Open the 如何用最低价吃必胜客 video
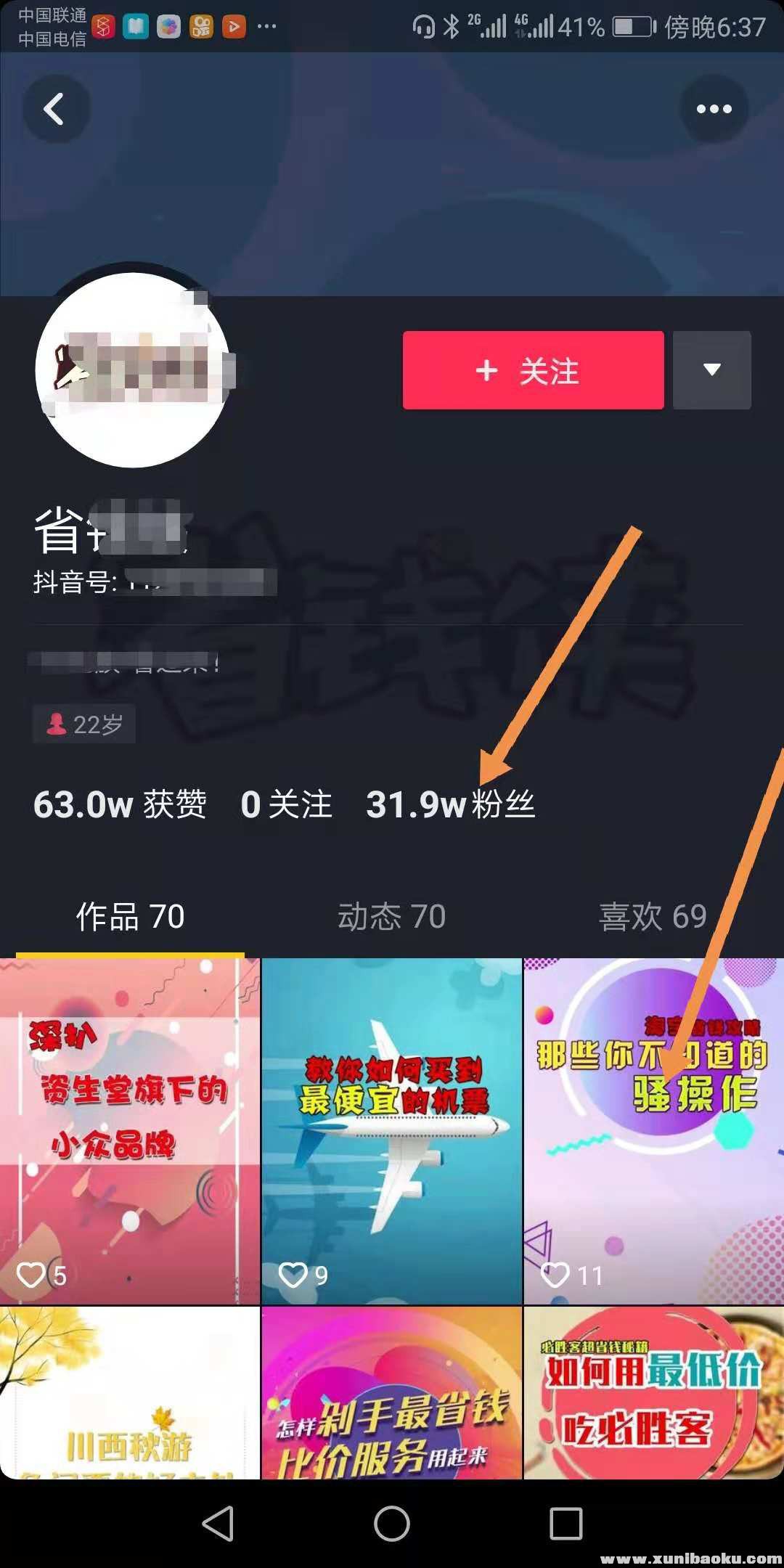The width and height of the screenshot is (784, 1568). [x=653, y=1392]
